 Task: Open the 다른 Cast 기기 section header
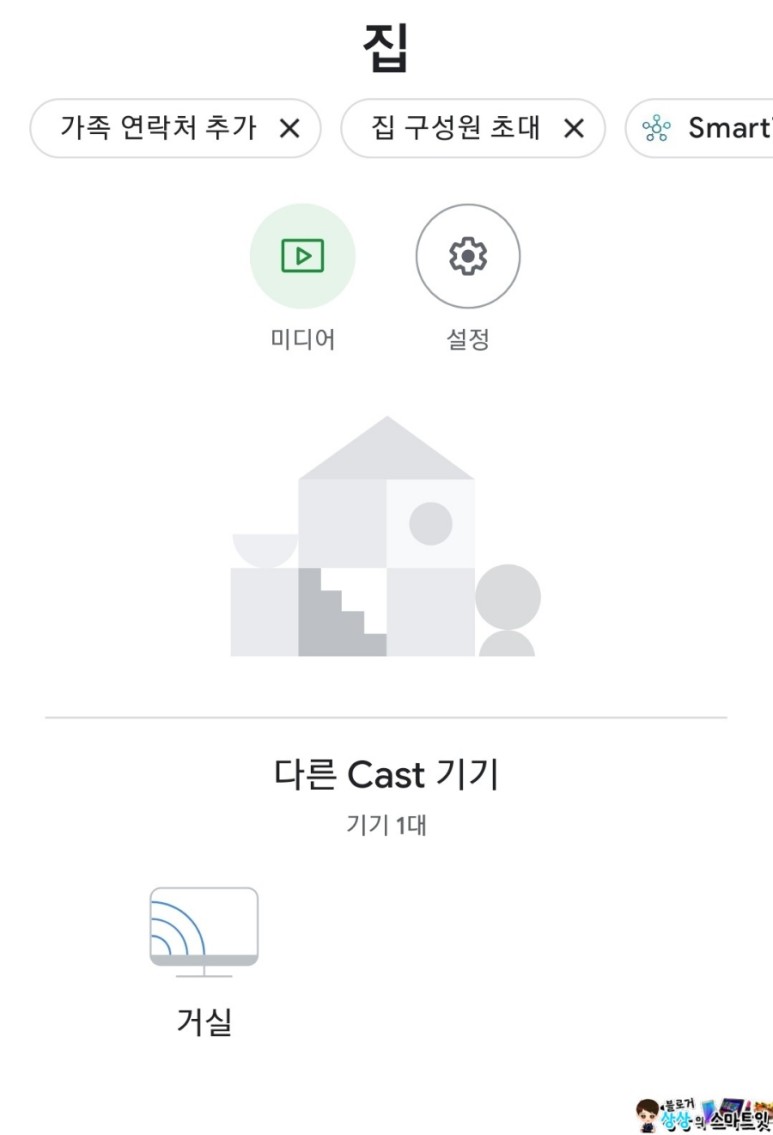click(386, 774)
